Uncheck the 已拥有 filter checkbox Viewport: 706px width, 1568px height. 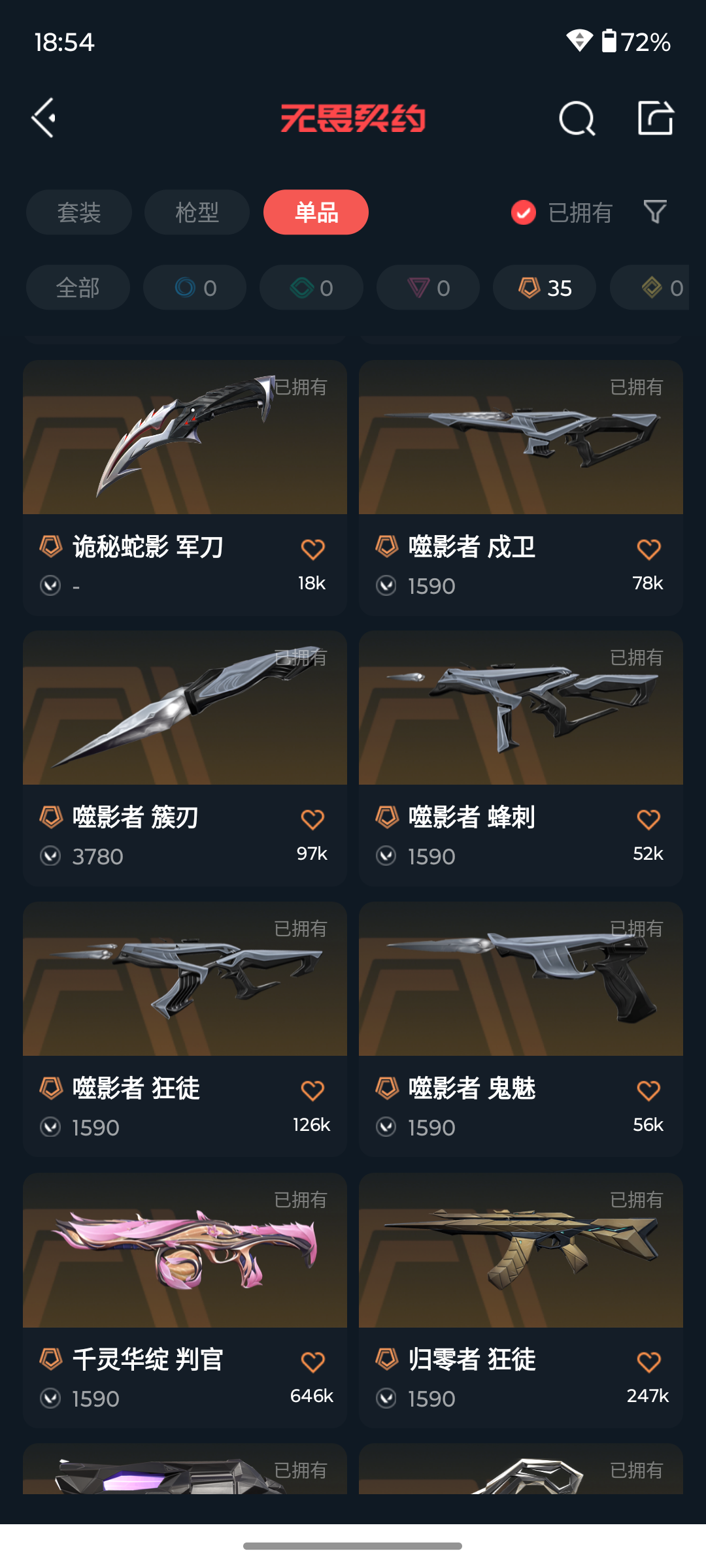[524, 212]
